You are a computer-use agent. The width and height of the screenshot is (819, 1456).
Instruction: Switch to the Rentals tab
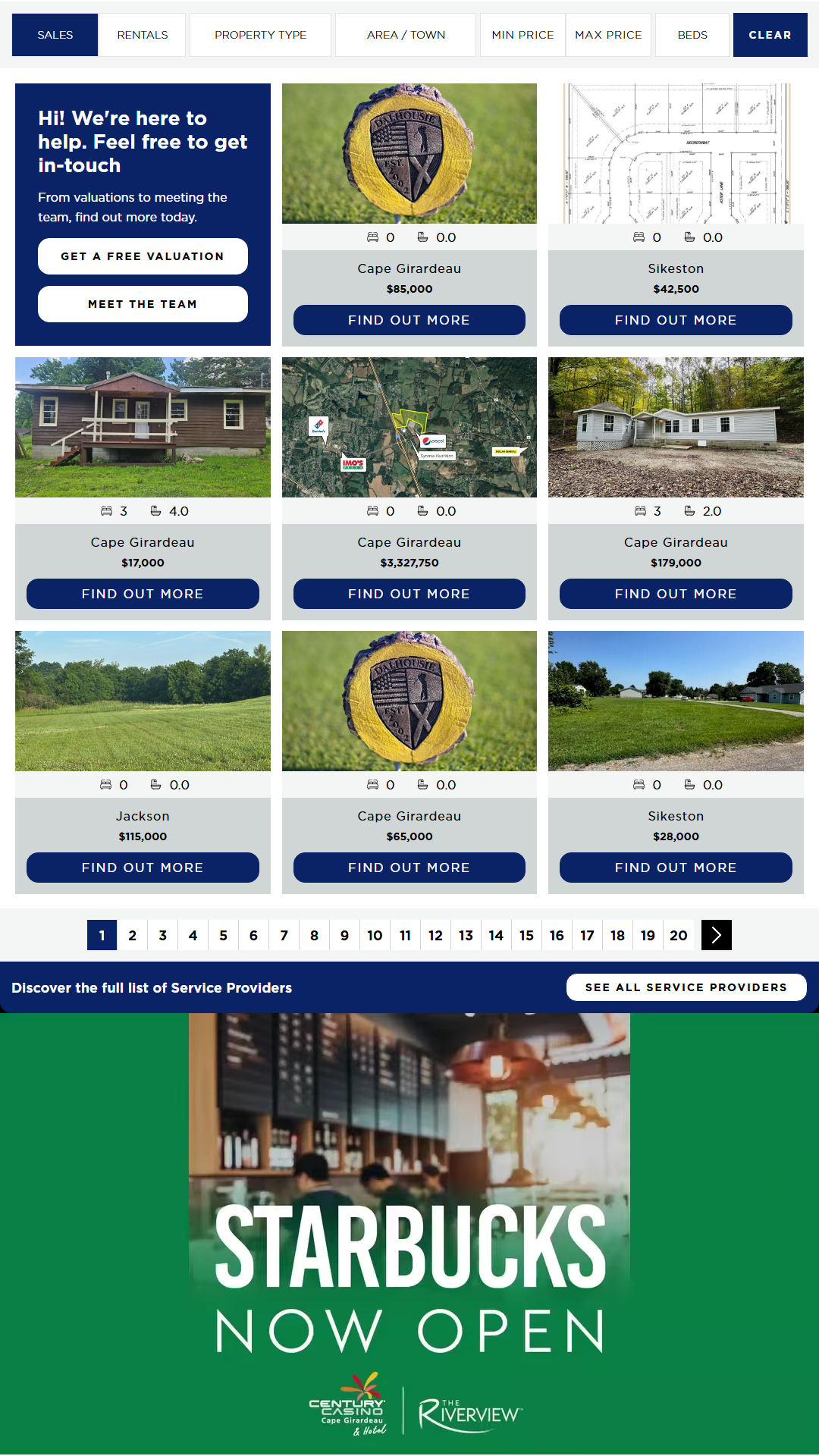click(142, 35)
